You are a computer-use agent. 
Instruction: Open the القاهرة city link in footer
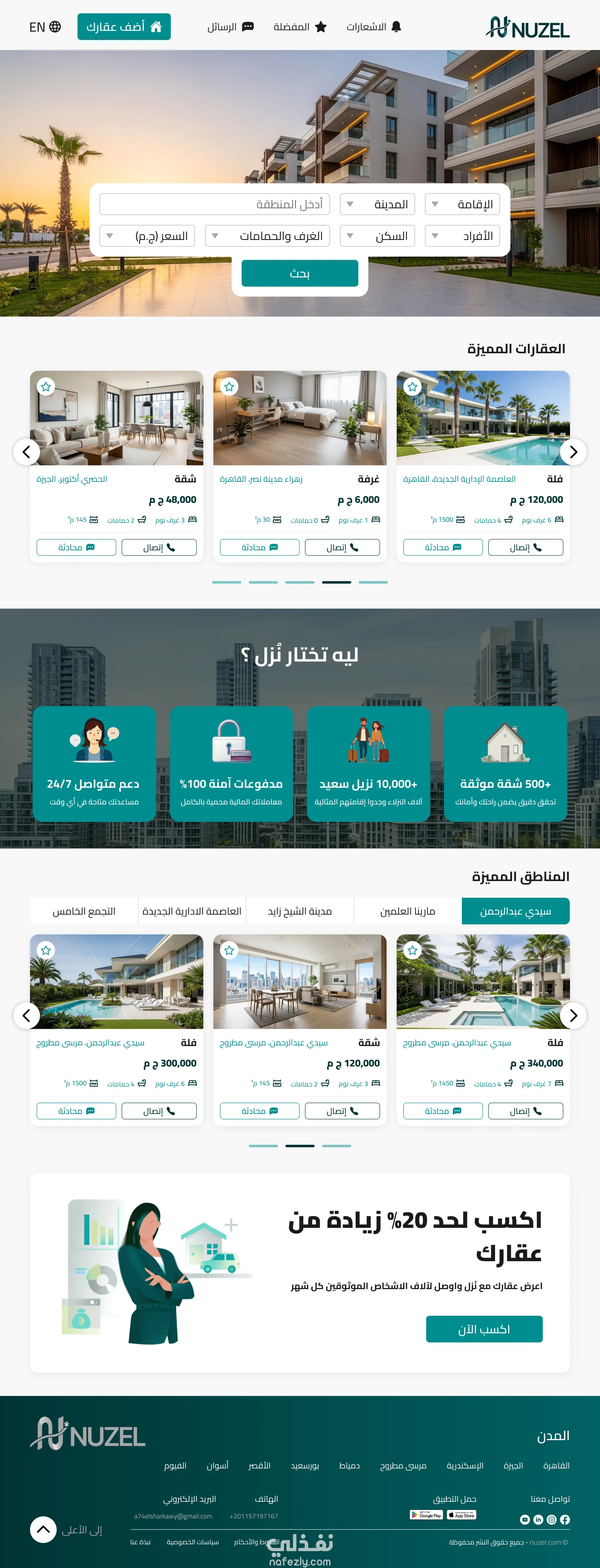(556, 1466)
